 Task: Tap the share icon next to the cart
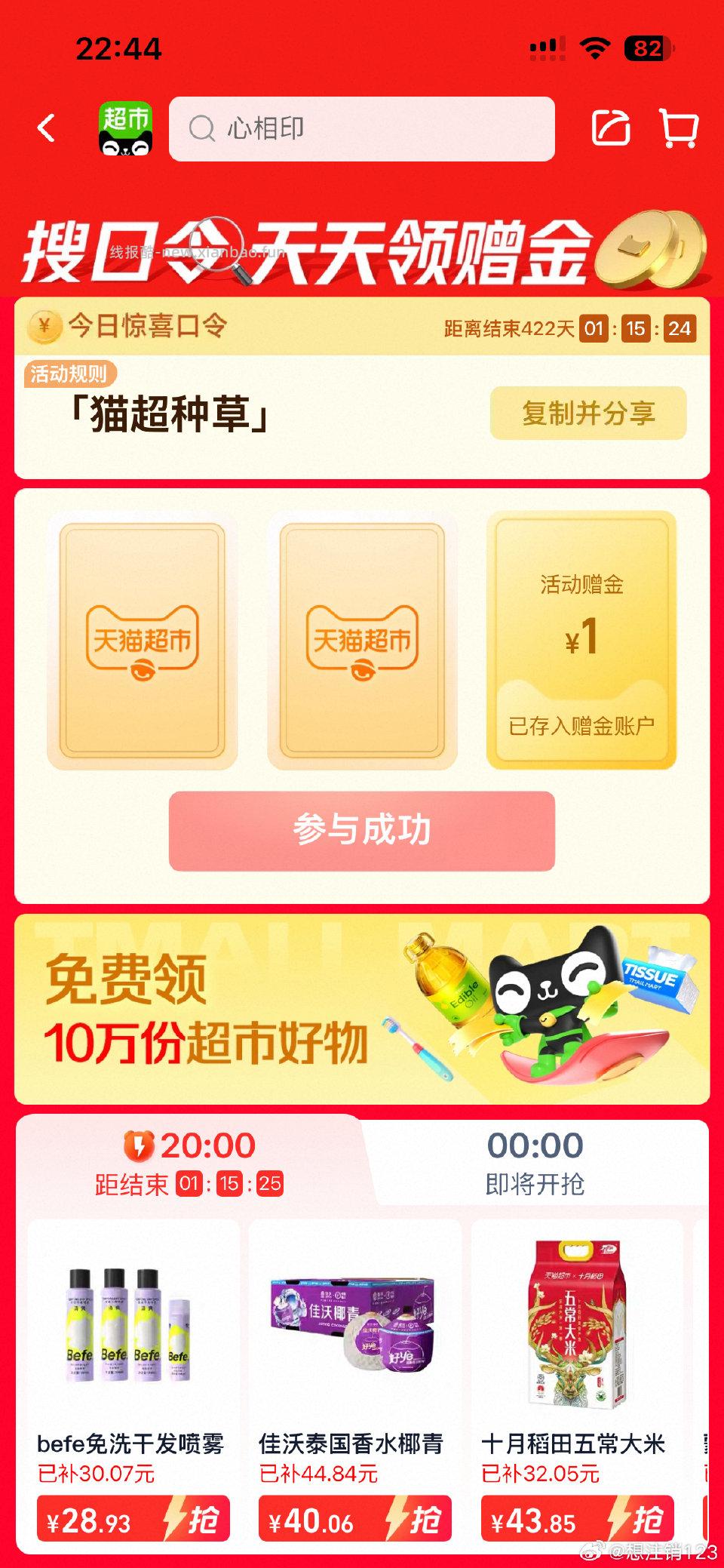tap(611, 130)
